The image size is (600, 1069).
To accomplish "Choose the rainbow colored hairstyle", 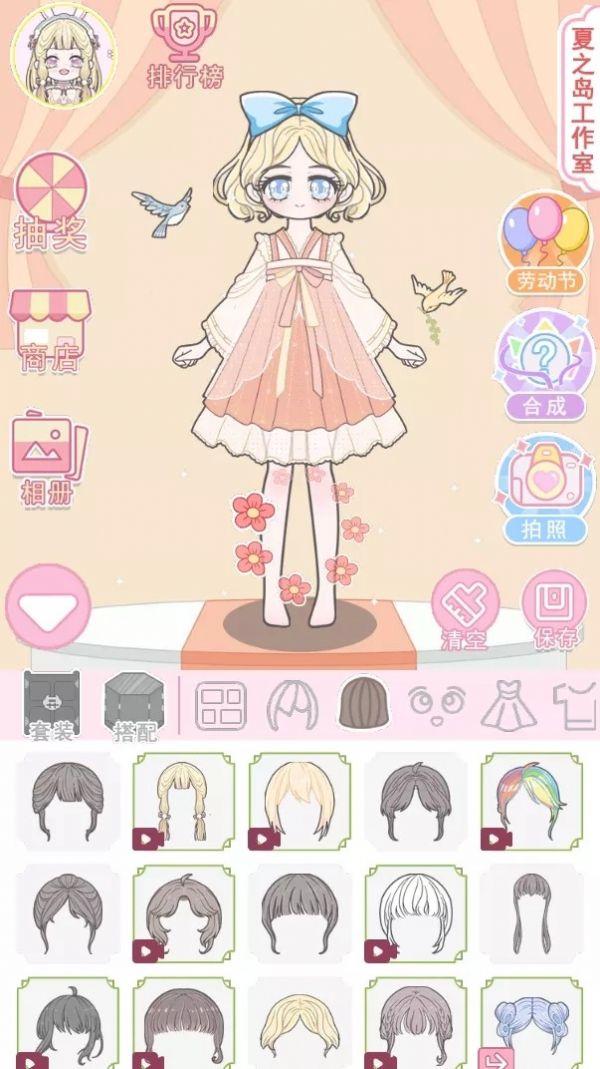I will click(530, 801).
